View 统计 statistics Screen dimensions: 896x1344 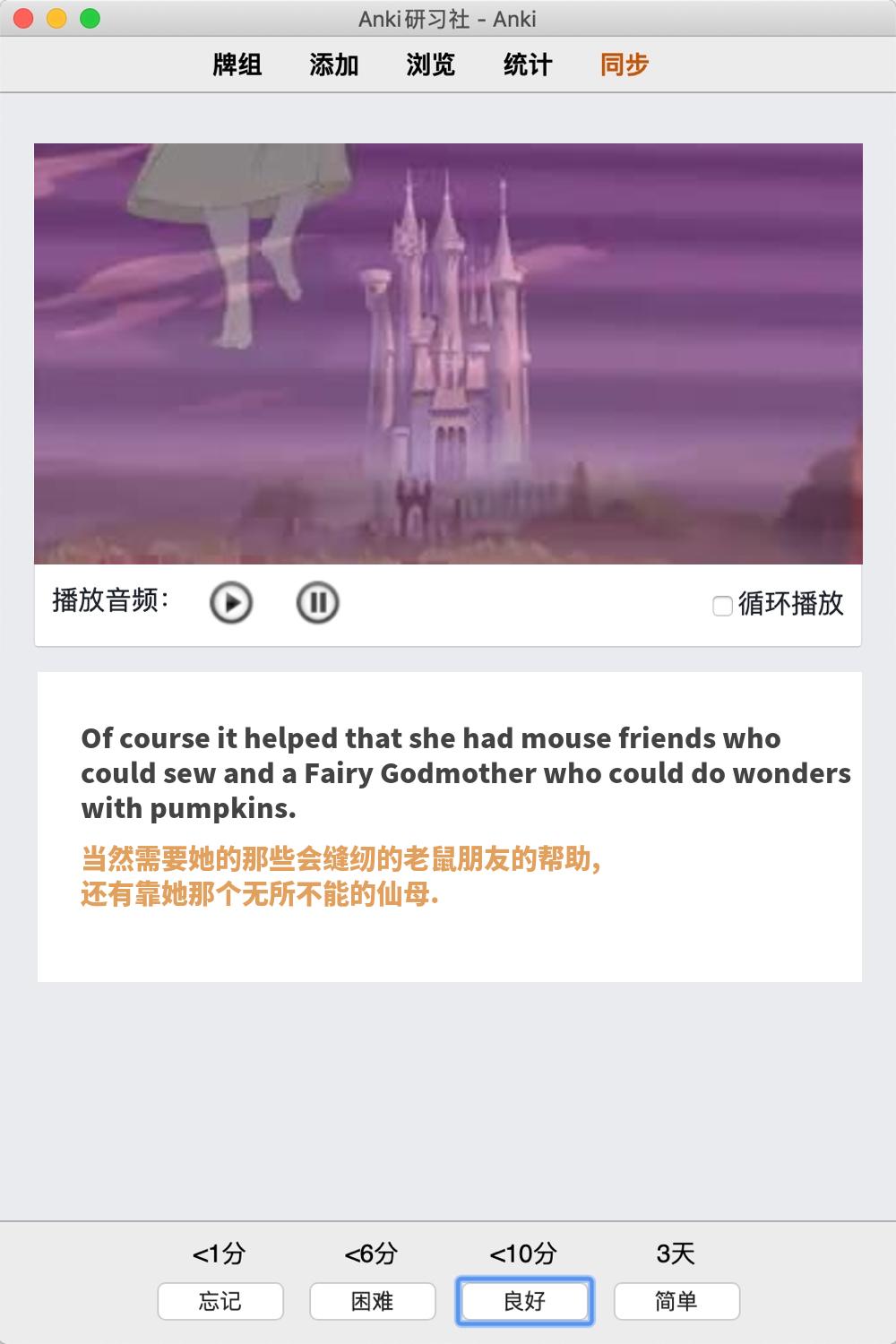tap(528, 65)
